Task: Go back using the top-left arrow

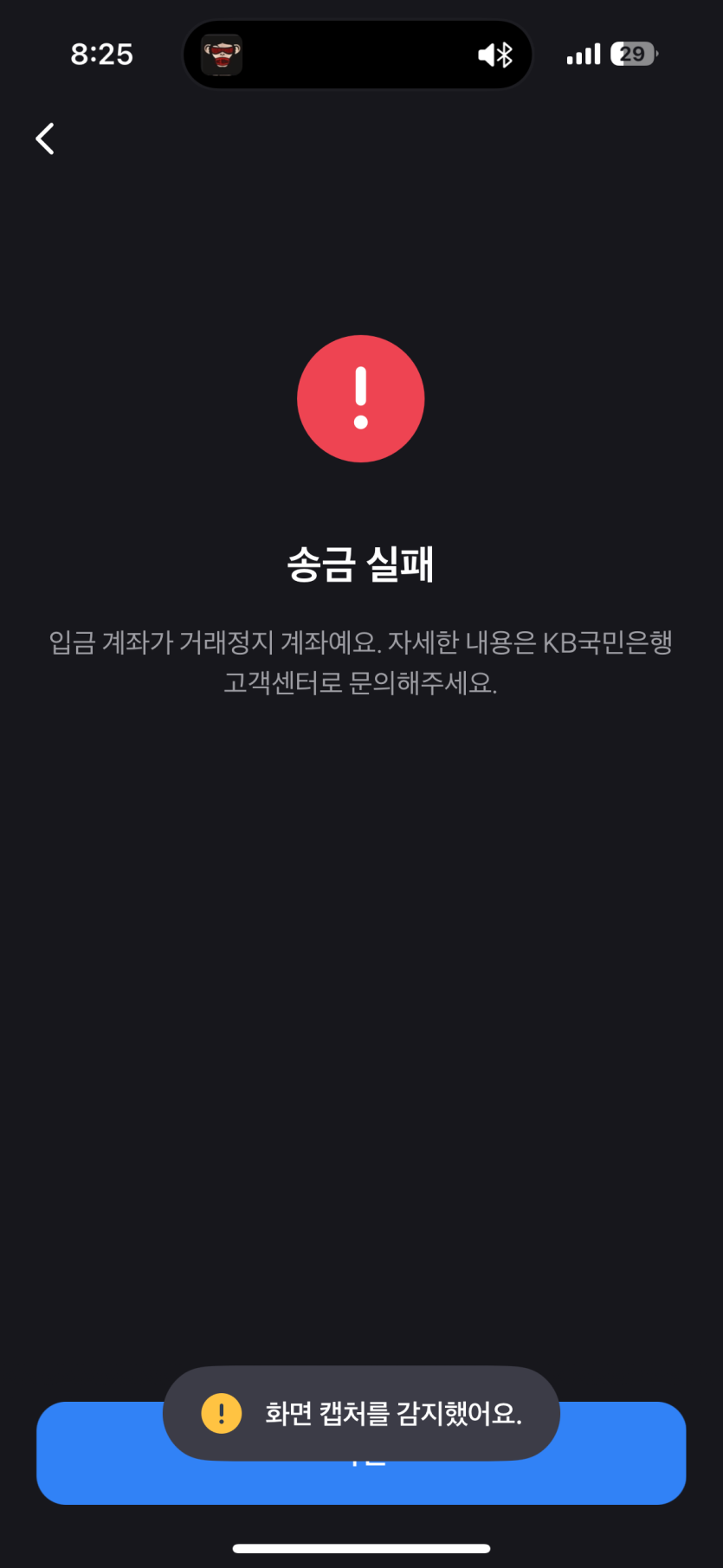Action: tap(45, 139)
